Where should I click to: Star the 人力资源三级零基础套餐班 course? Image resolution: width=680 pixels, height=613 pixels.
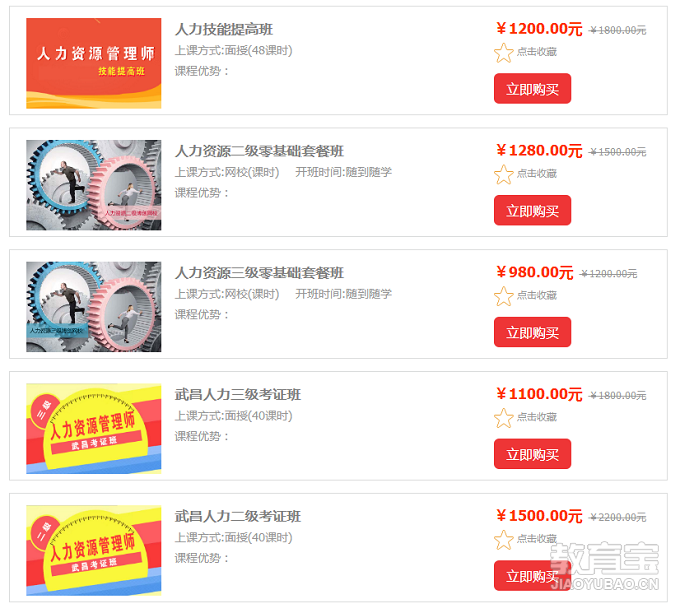504,296
